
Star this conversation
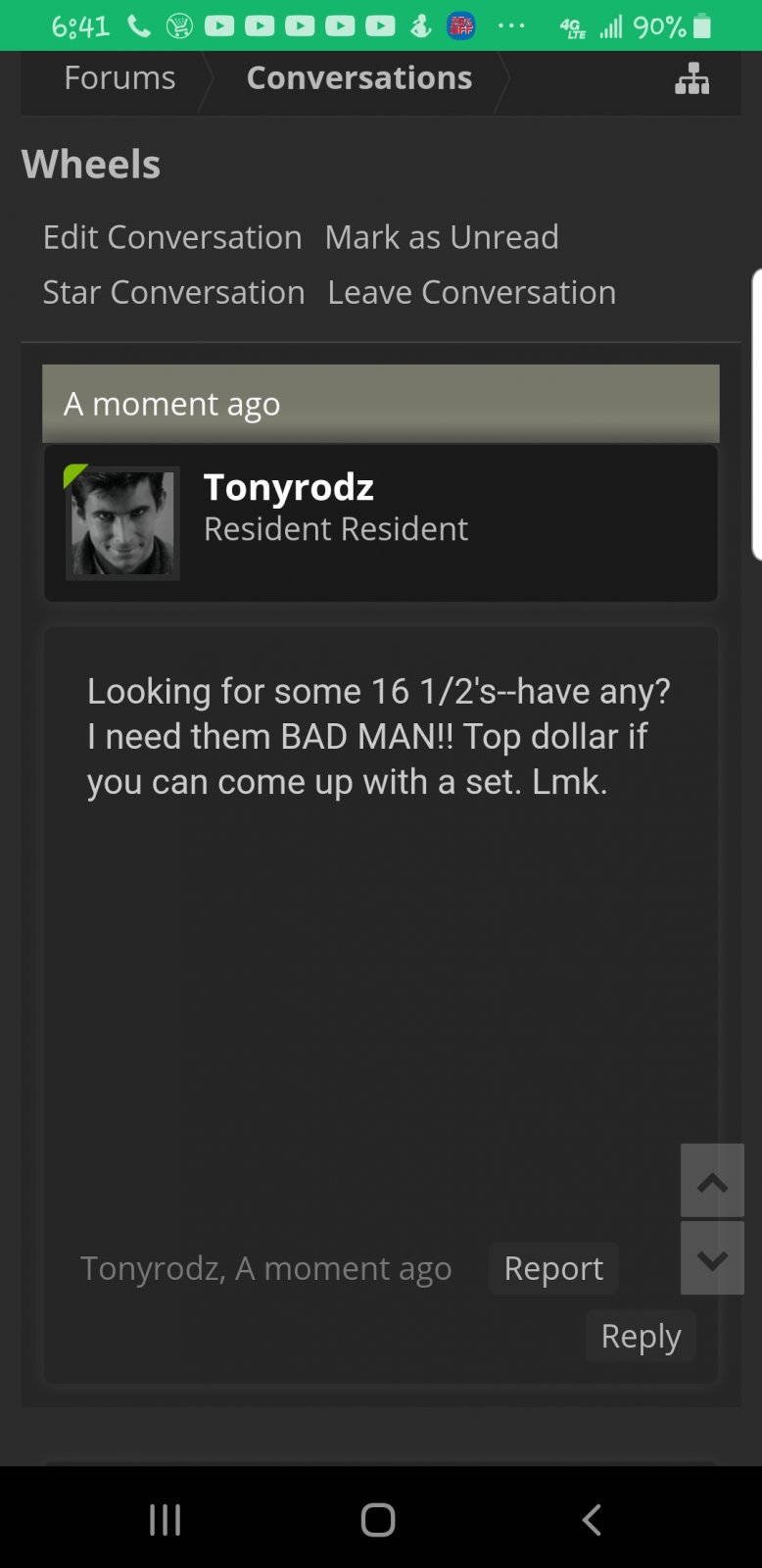[x=173, y=292]
